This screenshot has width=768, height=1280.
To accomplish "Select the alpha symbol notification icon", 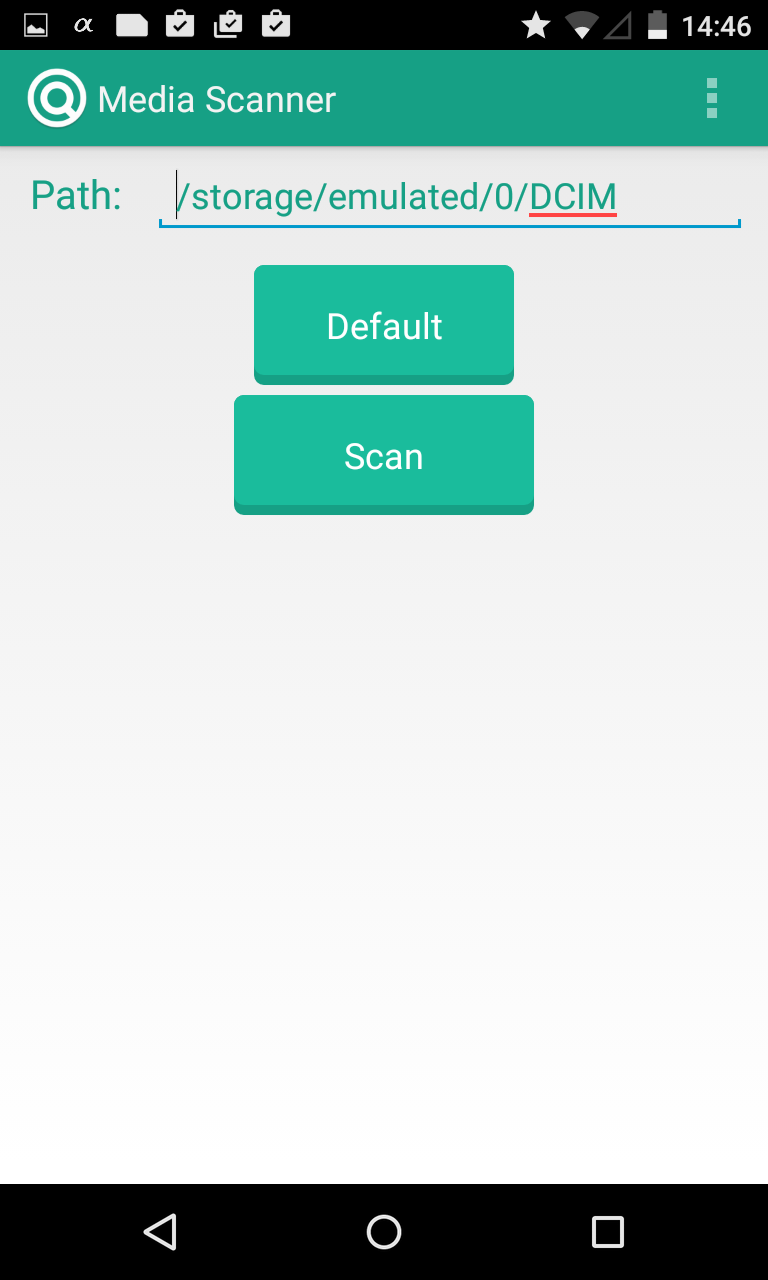I will pos(83,25).
